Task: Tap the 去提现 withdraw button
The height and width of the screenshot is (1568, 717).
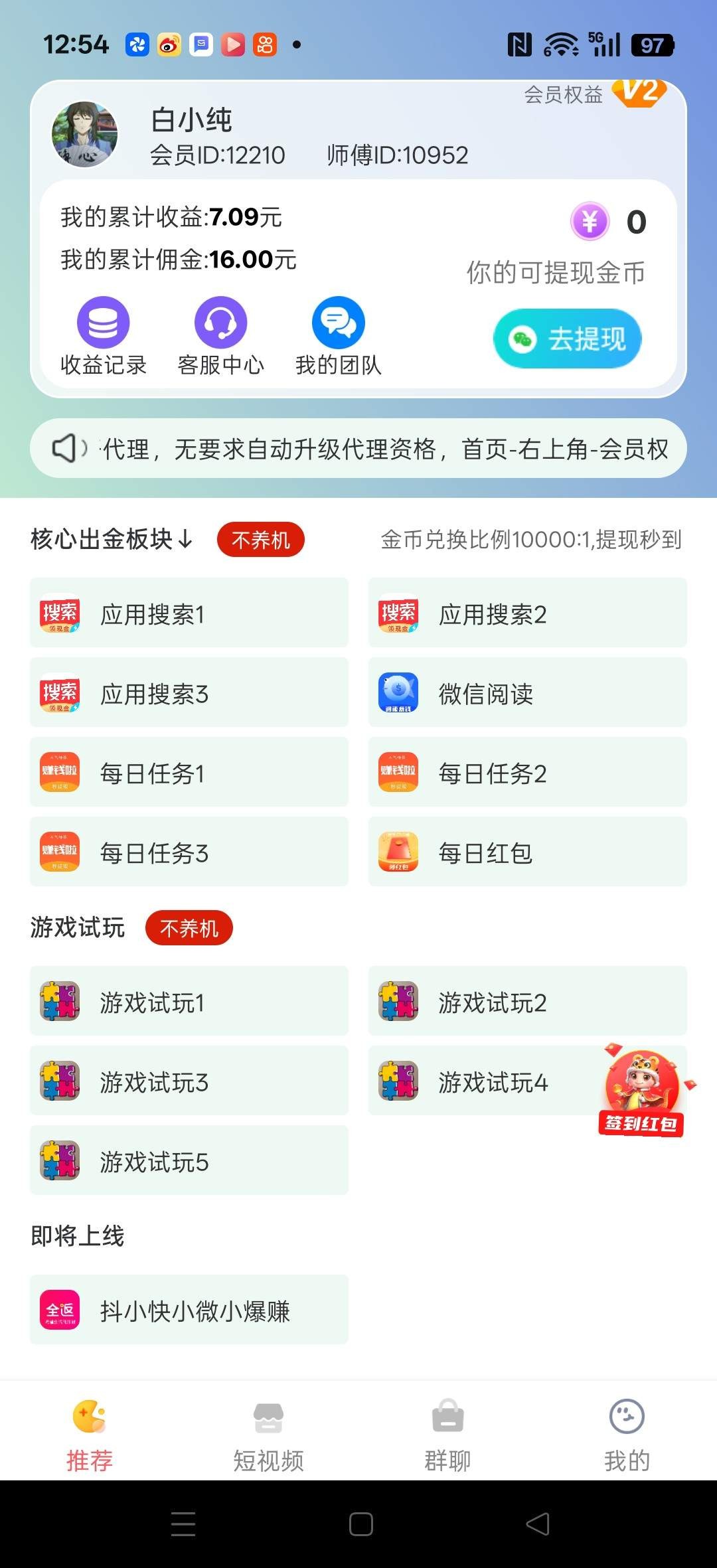Action: click(x=568, y=339)
